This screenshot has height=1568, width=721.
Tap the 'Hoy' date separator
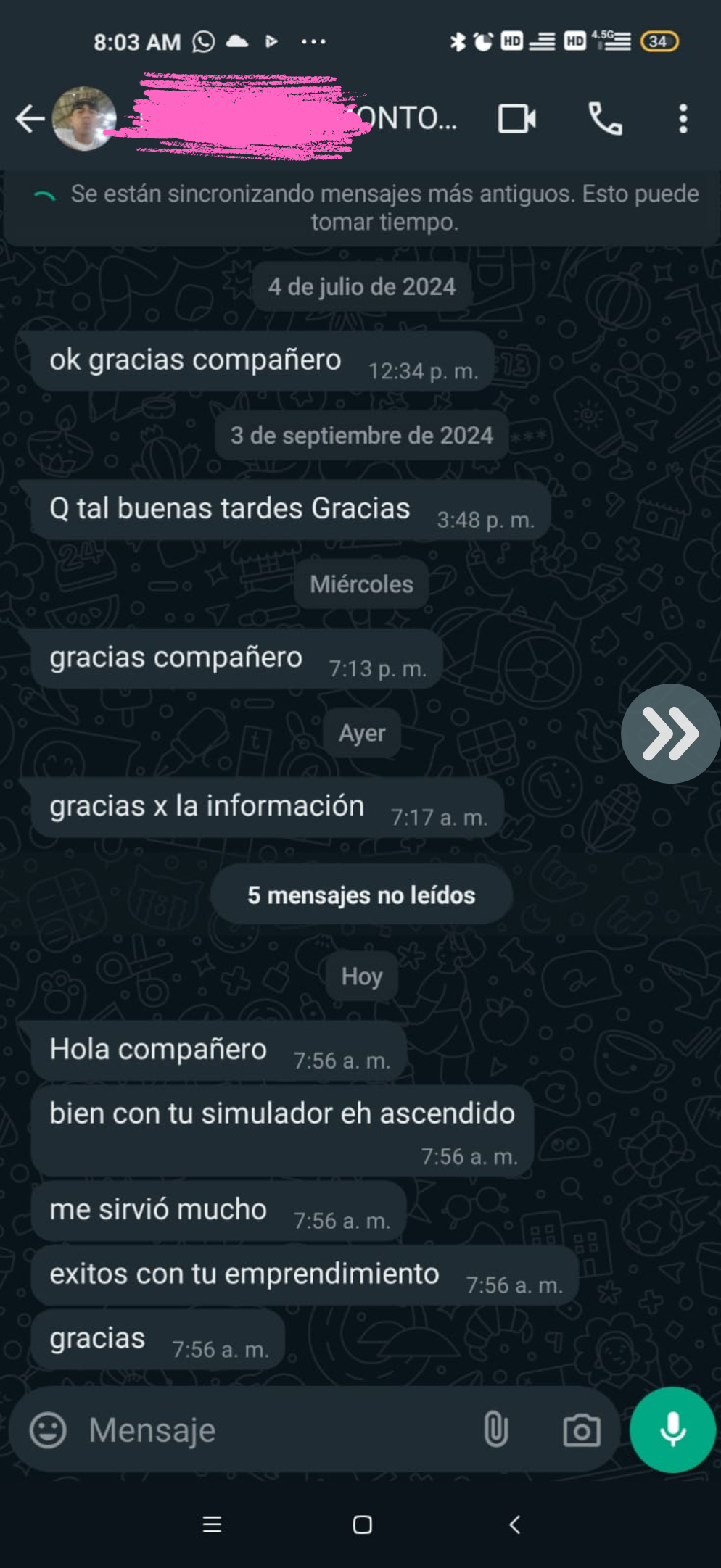pos(360,976)
